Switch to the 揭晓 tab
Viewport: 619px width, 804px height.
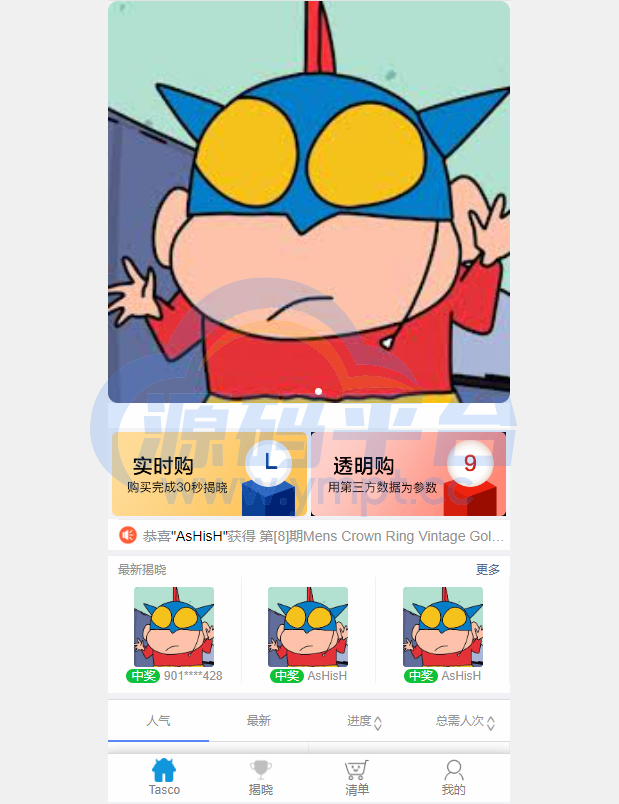tap(261, 776)
